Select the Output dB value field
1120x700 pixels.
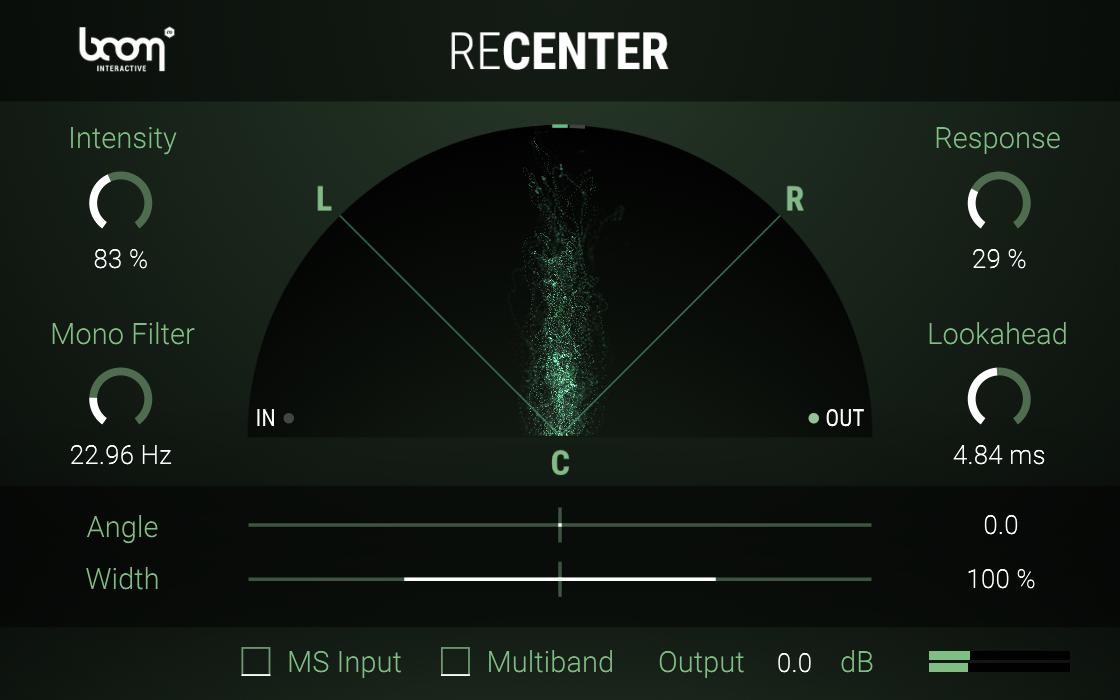click(x=794, y=663)
